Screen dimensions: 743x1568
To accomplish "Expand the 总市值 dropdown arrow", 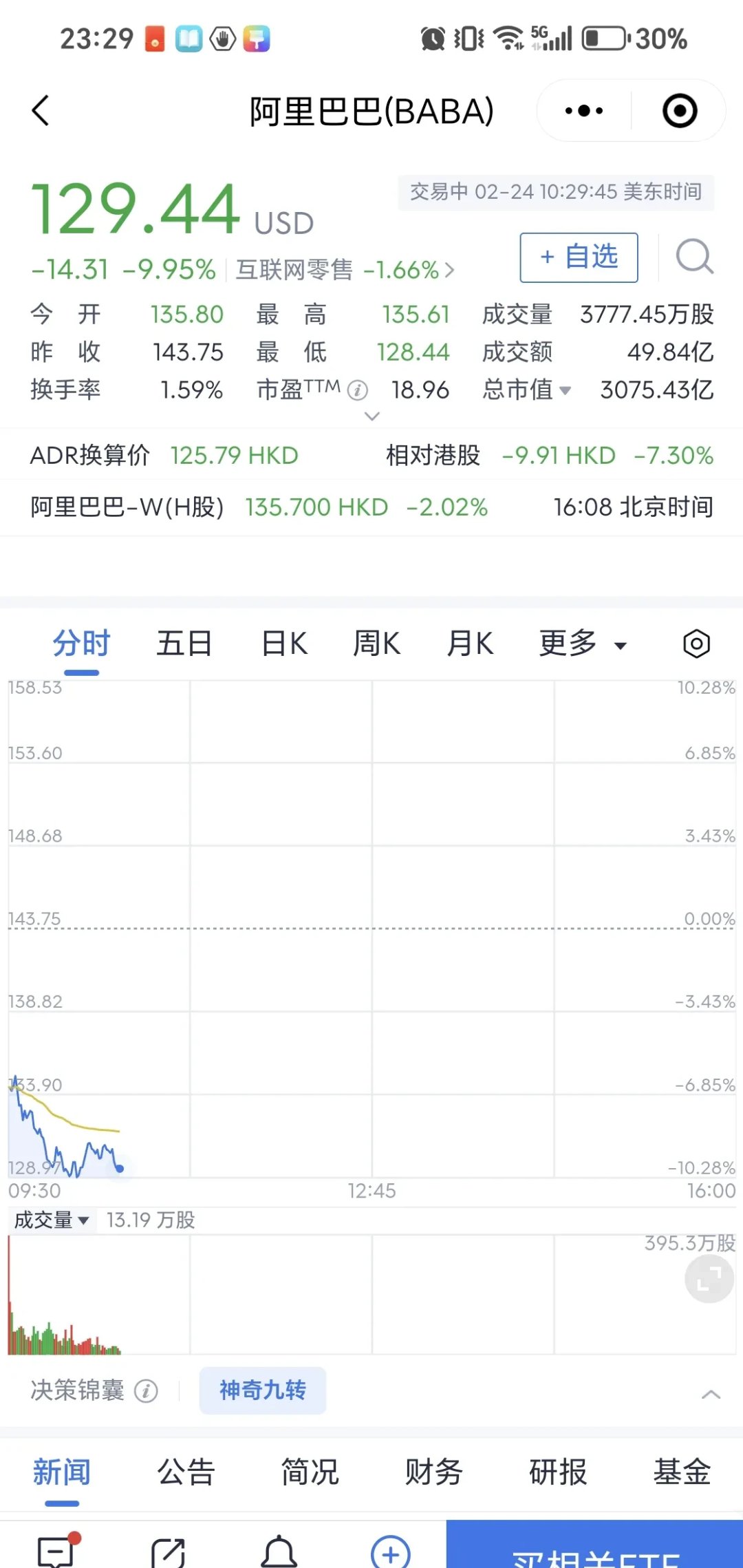I will point(567,390).
